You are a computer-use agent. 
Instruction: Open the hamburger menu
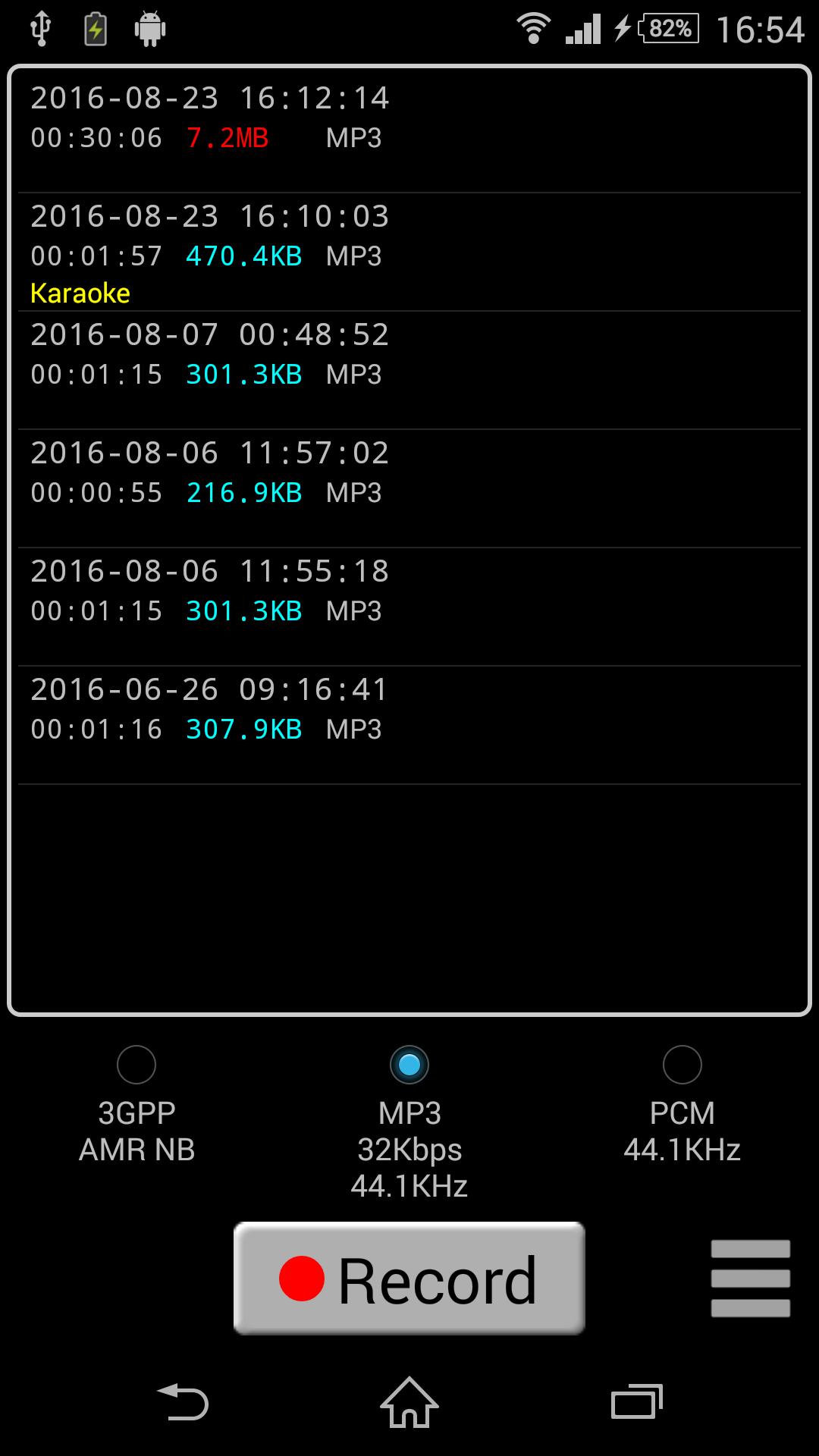coord(750,1279)
